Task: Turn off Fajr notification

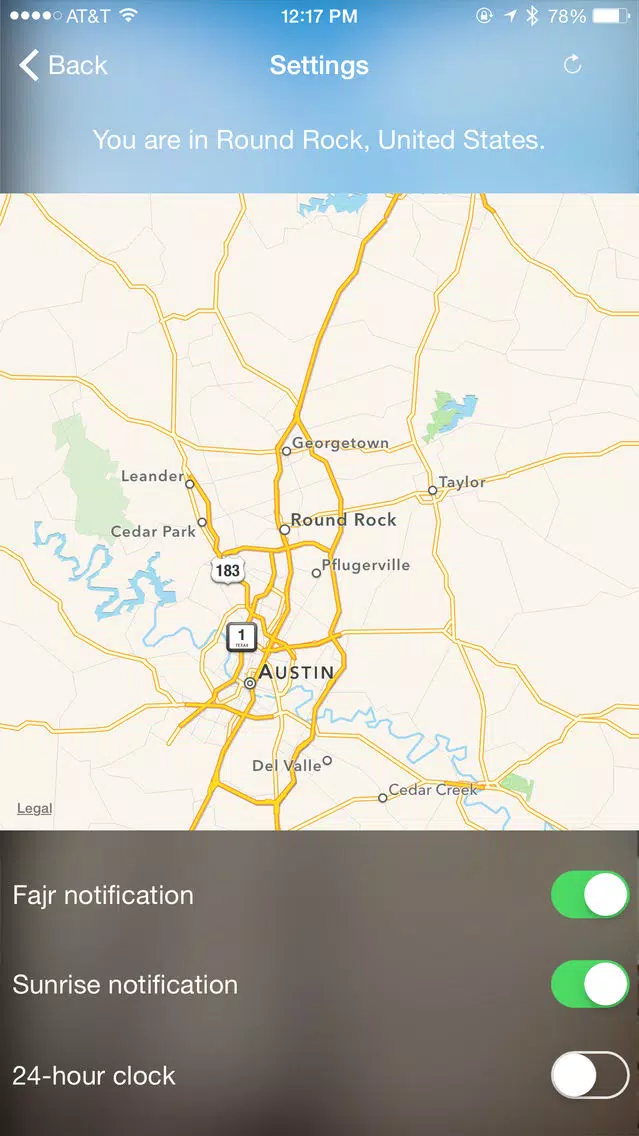Action: [x=590, y=895]
